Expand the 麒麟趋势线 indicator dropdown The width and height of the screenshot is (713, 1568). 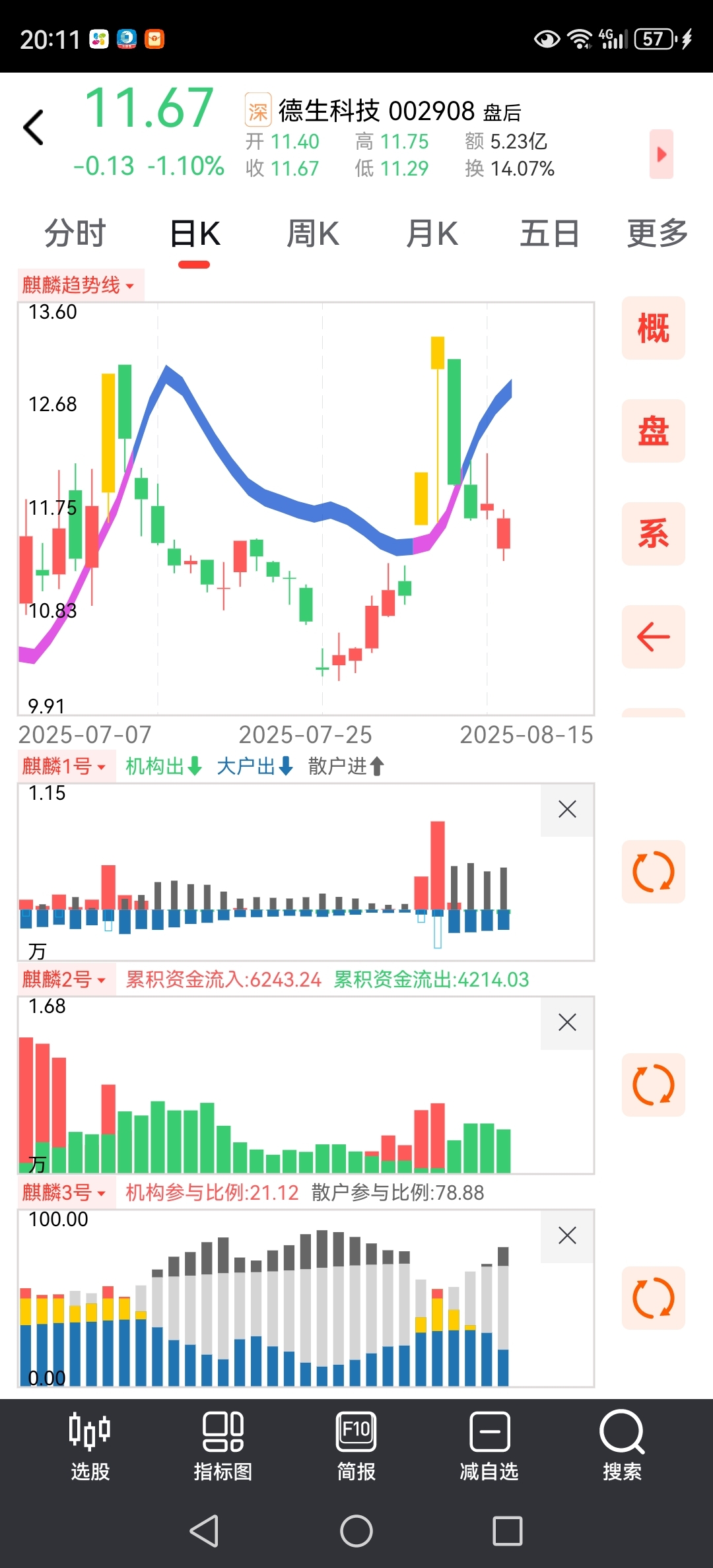(80, 285)
